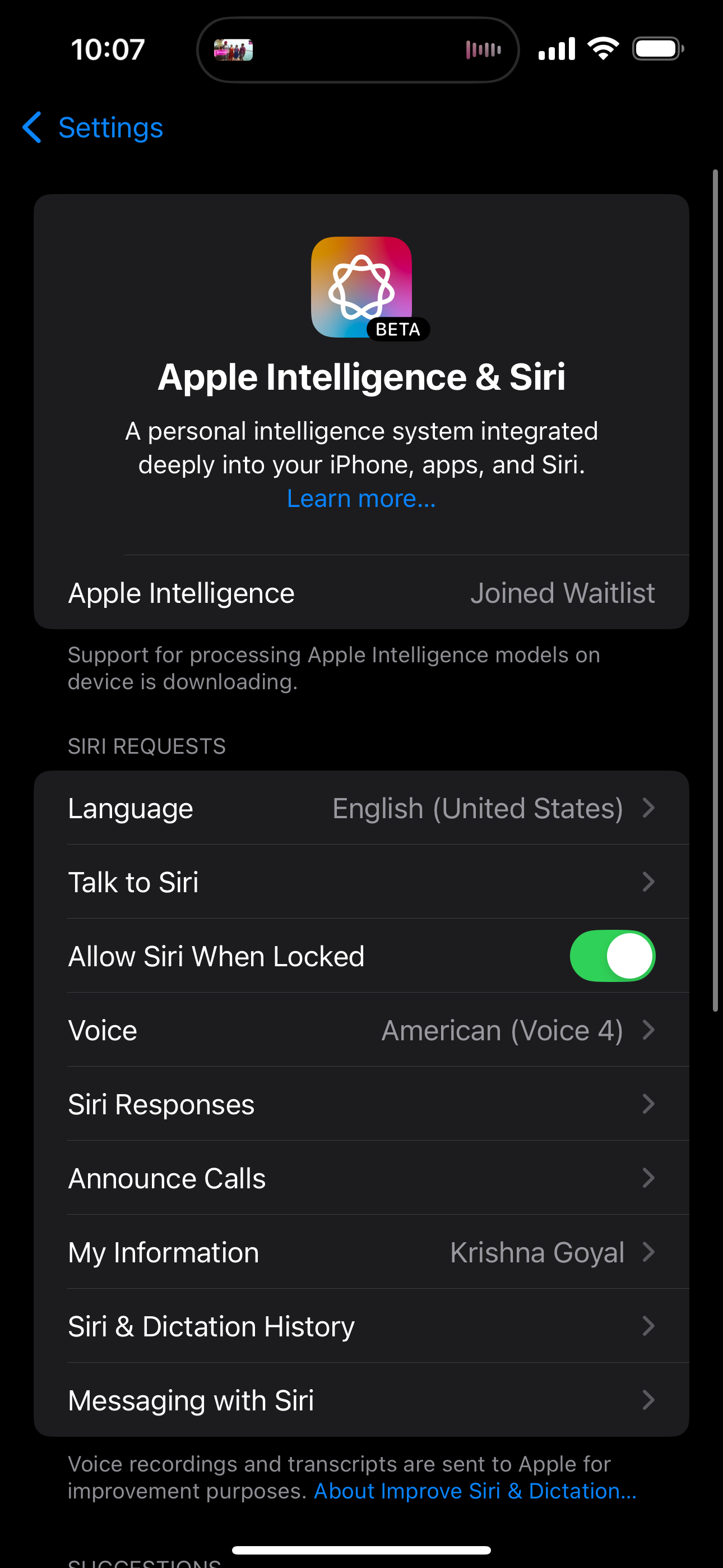Image resolution: width=723 pixels, height=1568 pixels.
Task: Open Talk to Siri options
Action: tap(361, 882)
